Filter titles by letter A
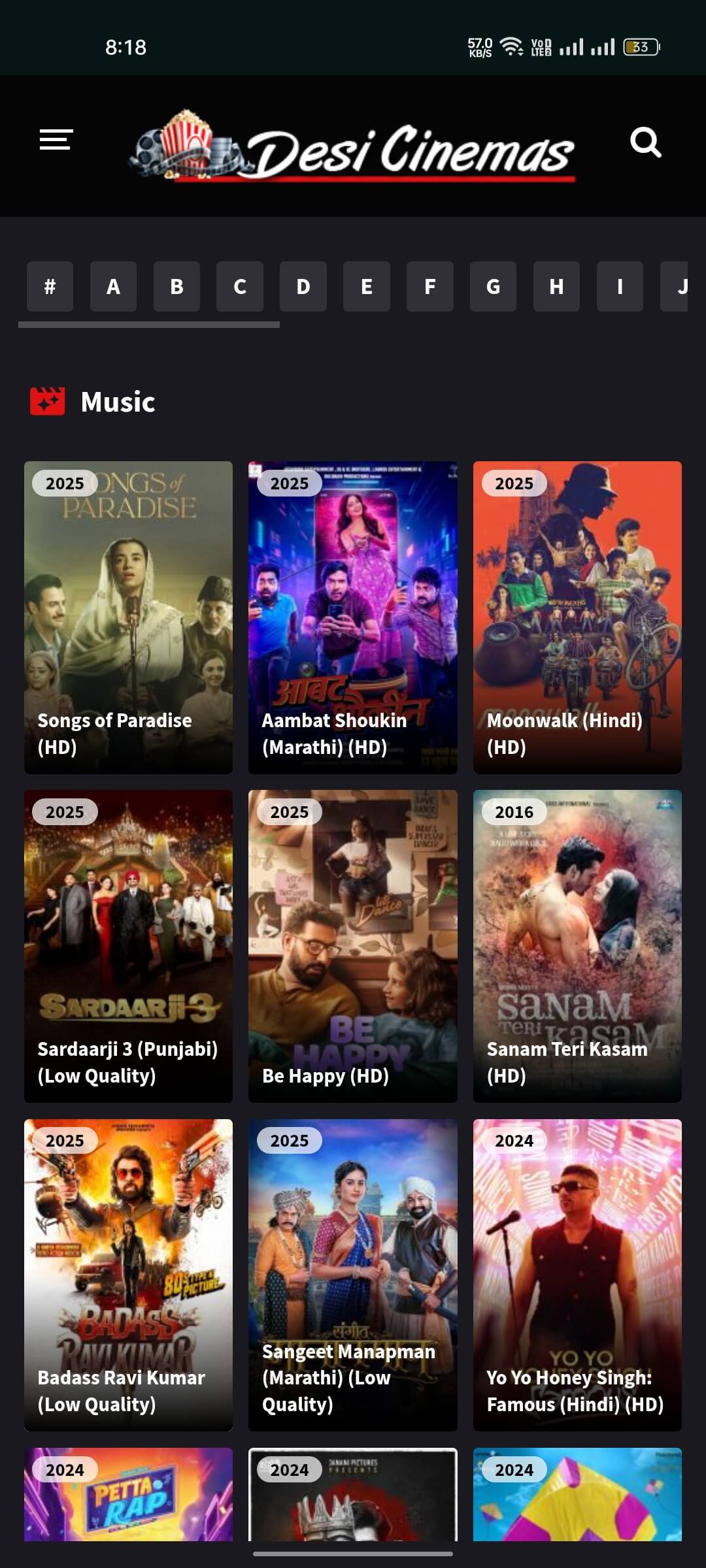Image resolution: width=706 pixels, height=1568 pixels. 113,287
